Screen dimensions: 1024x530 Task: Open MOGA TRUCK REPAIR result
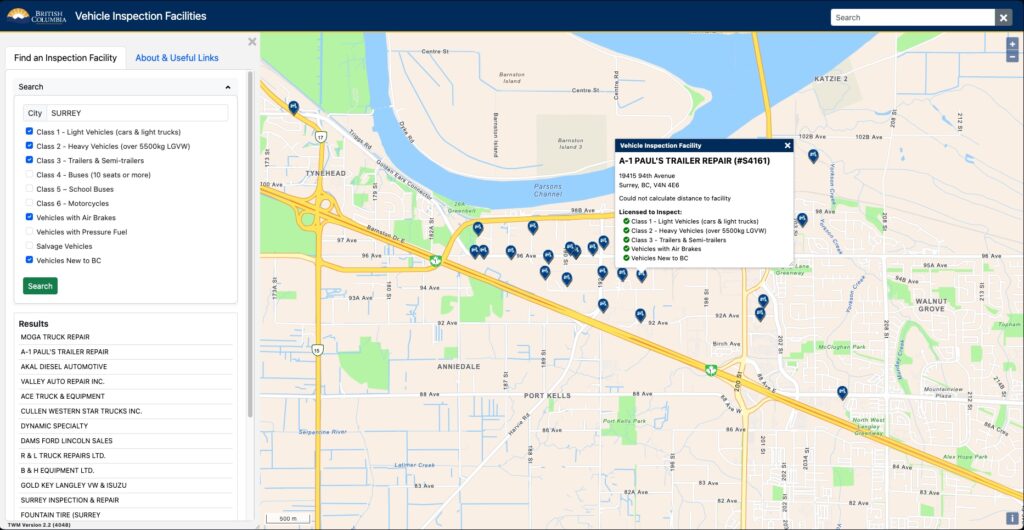click(55, 337)
